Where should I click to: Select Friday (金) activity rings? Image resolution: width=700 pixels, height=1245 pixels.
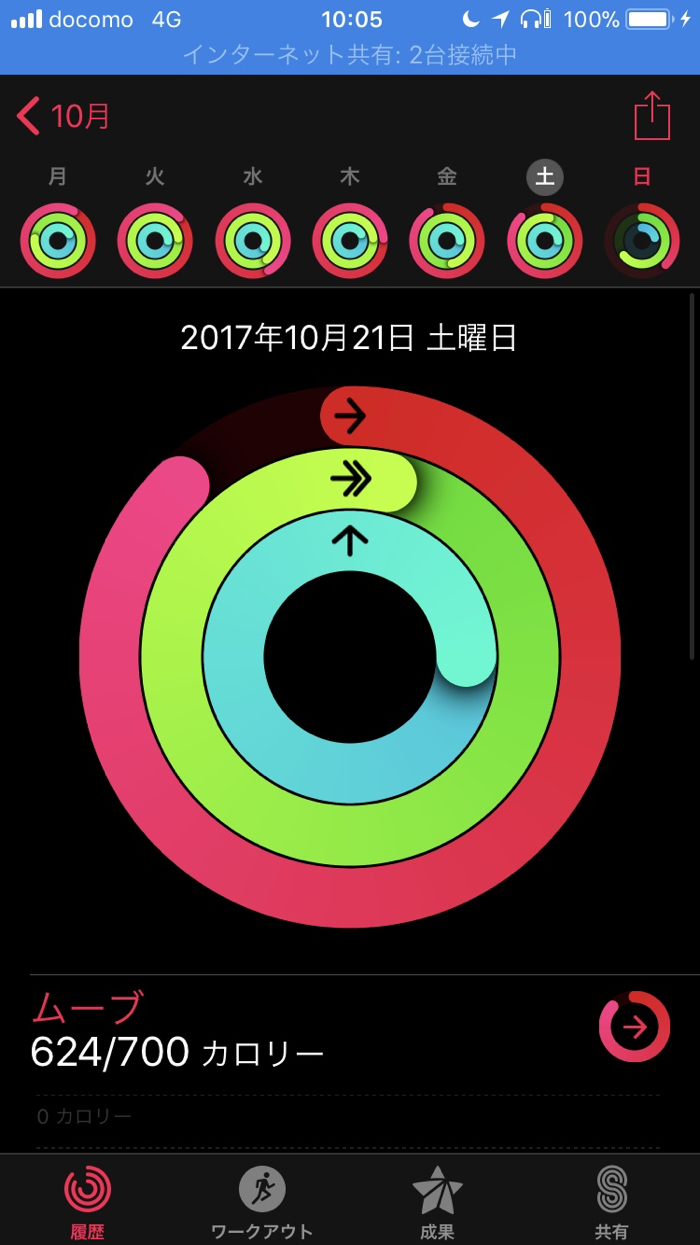[447, 241]
